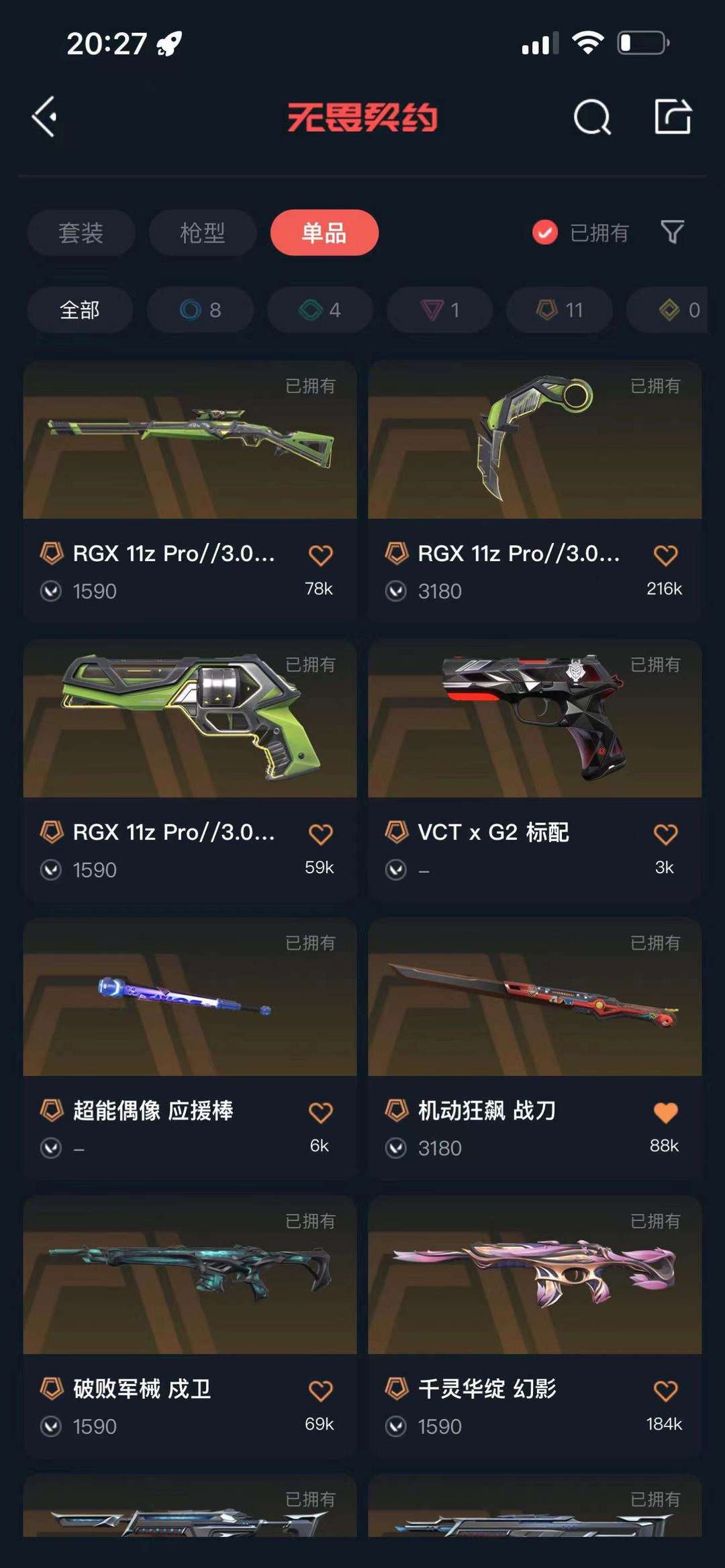Uncheck the 已拥有 filter checkbox
The image size is (725, 1568).
point(544,233)
